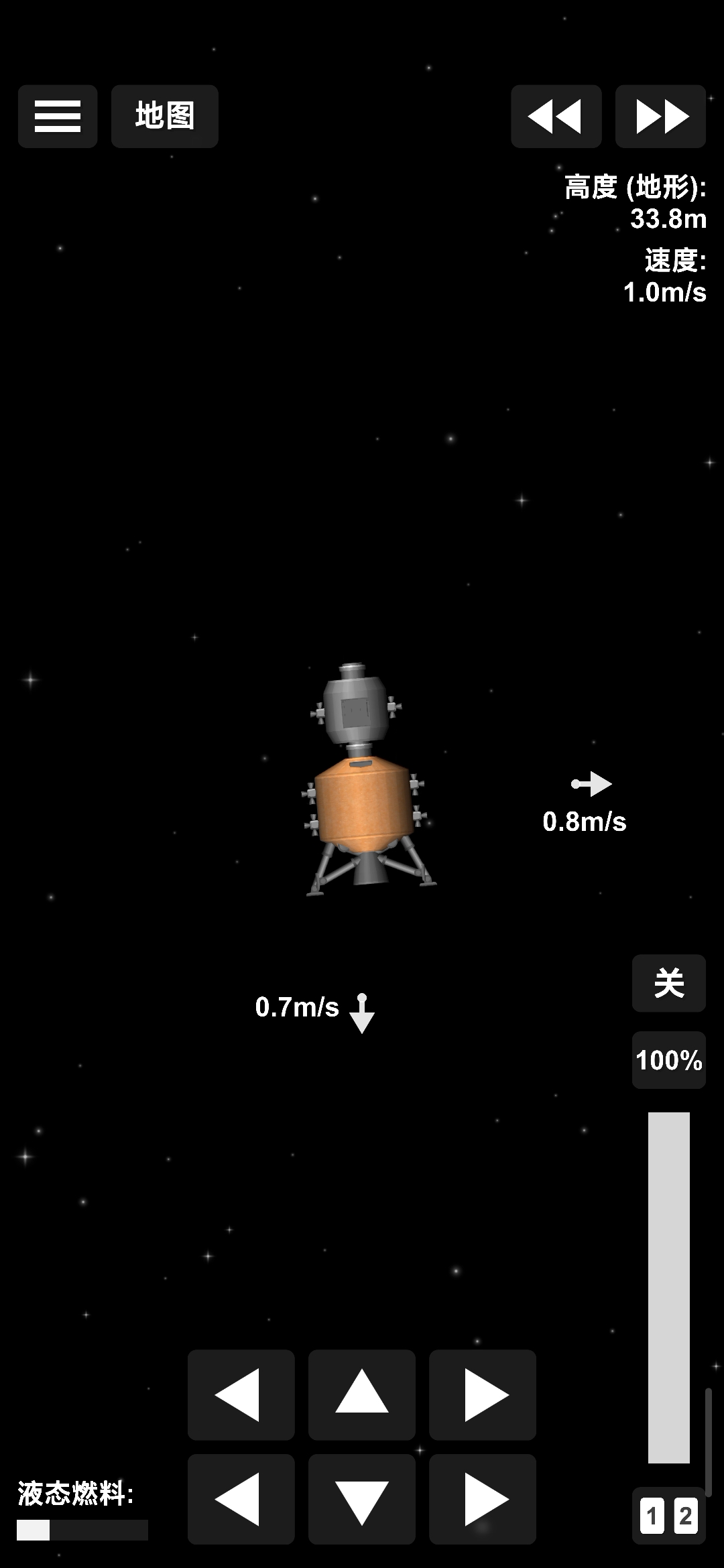Tap the 100% throttle button
The image size is (724, 1568).
coord(668,1060)
